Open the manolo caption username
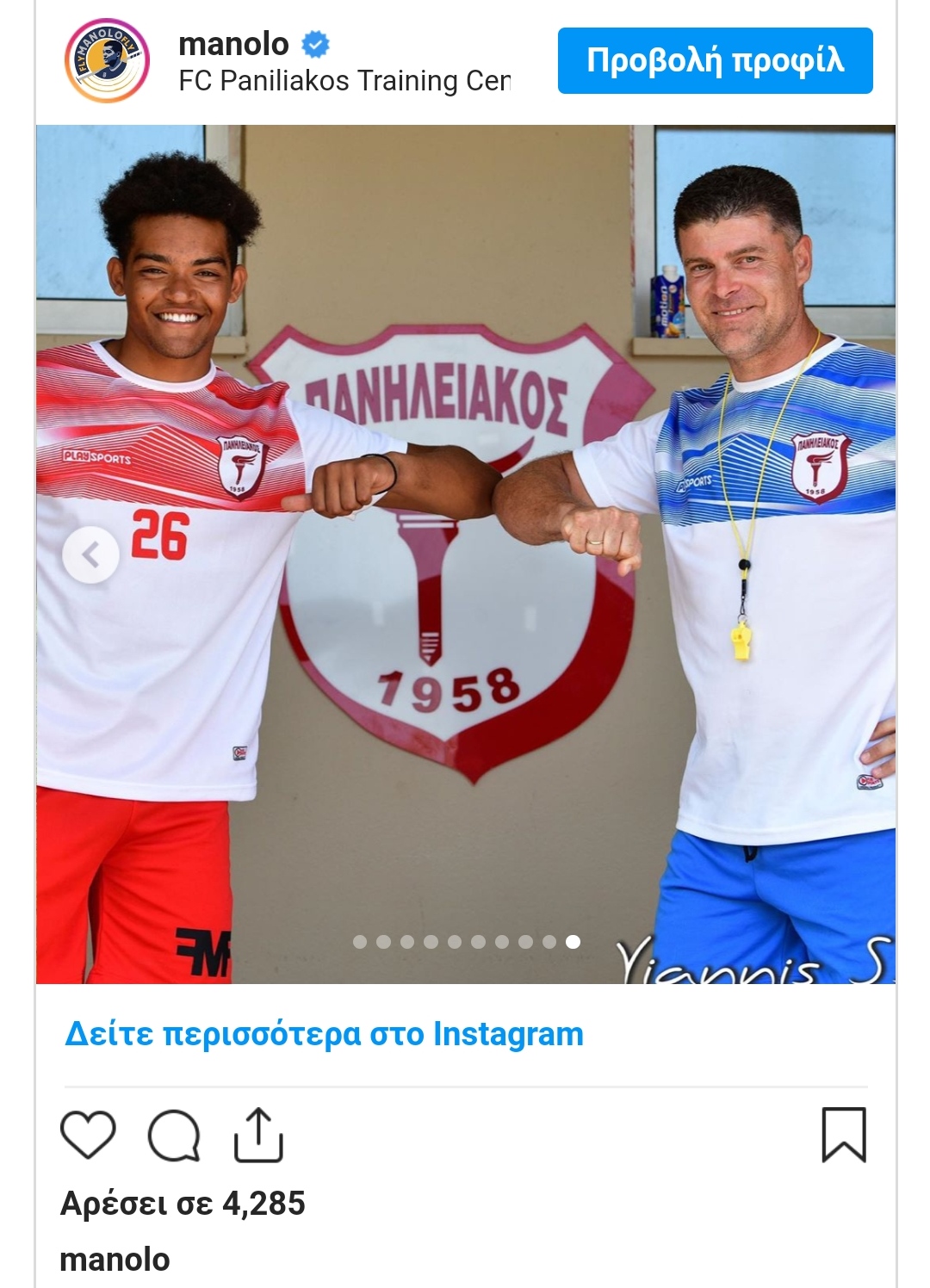Screen dimensions: 930x1288 (x=115, y=1259)
